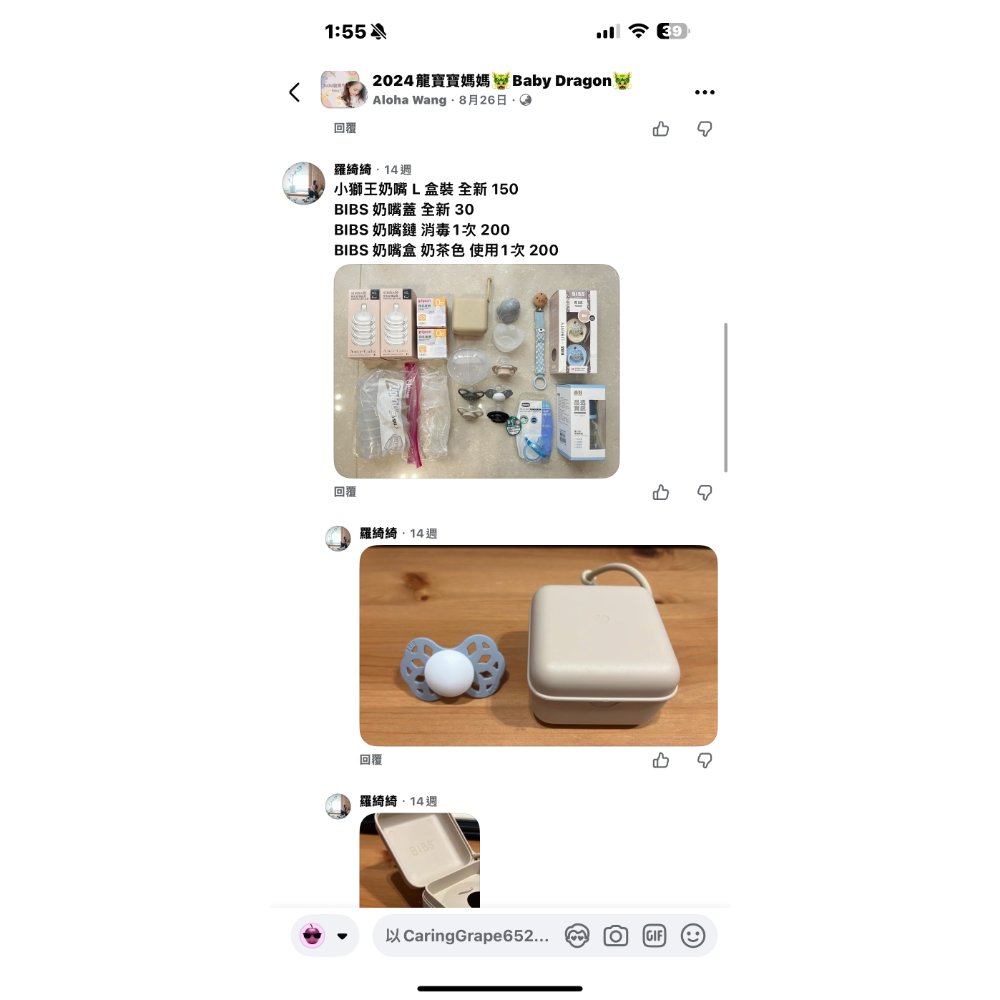Dislike the comment listing 小獅王奶嘴 items

(x=704, y=492)
